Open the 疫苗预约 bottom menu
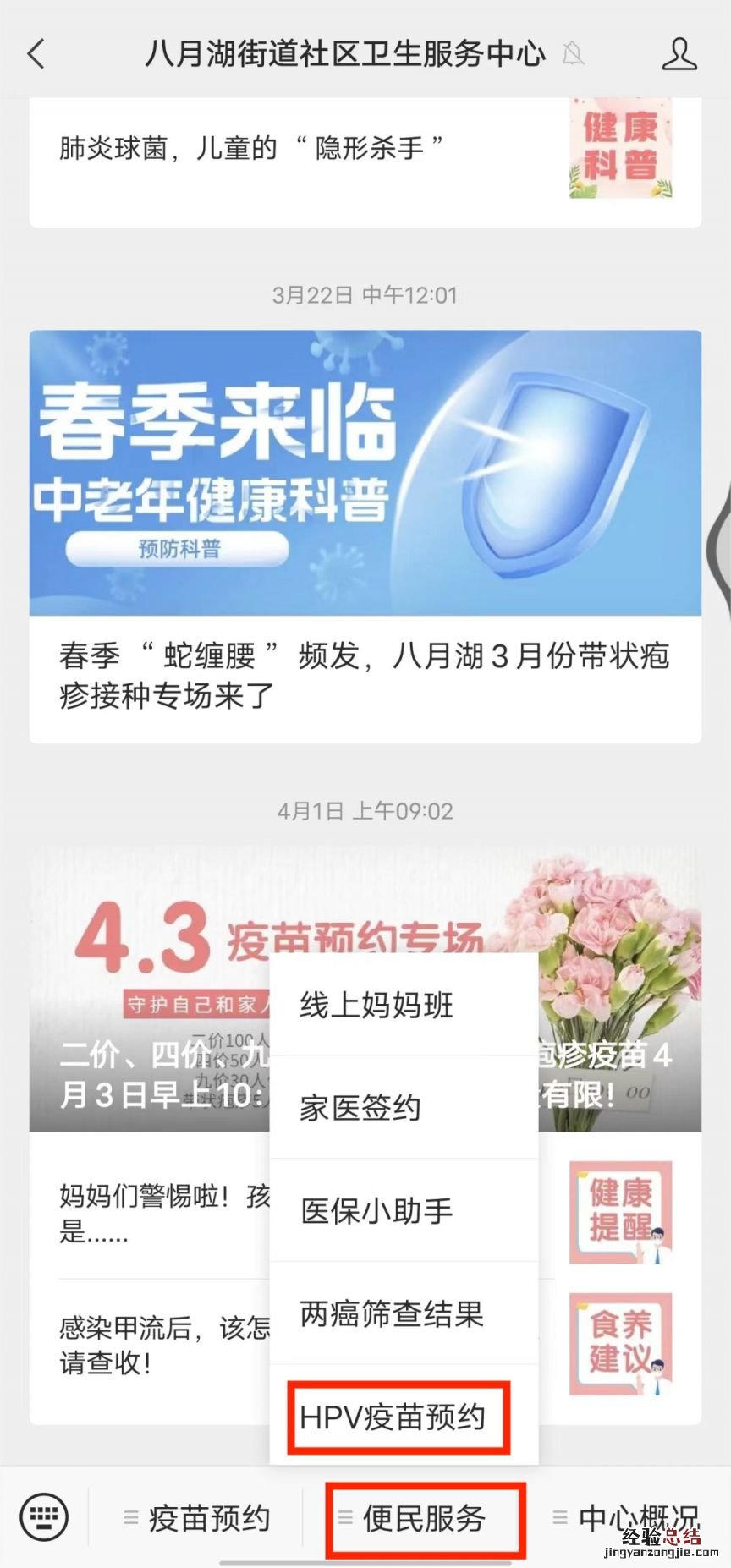 199,1519
